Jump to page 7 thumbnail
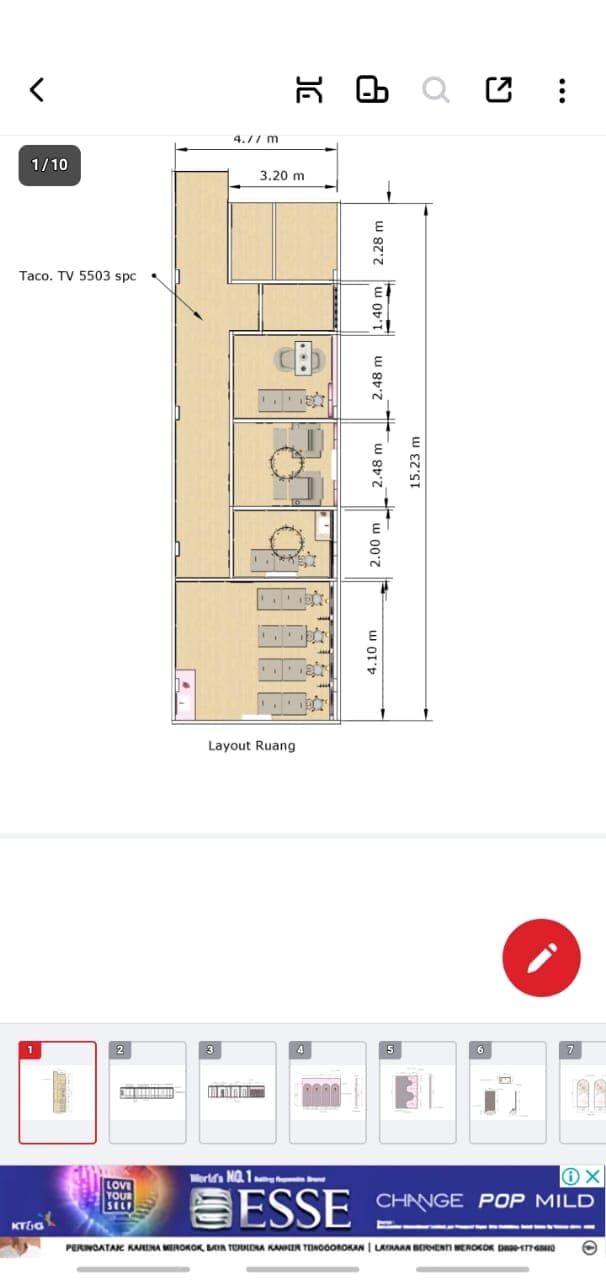 tap(585, 1092)
